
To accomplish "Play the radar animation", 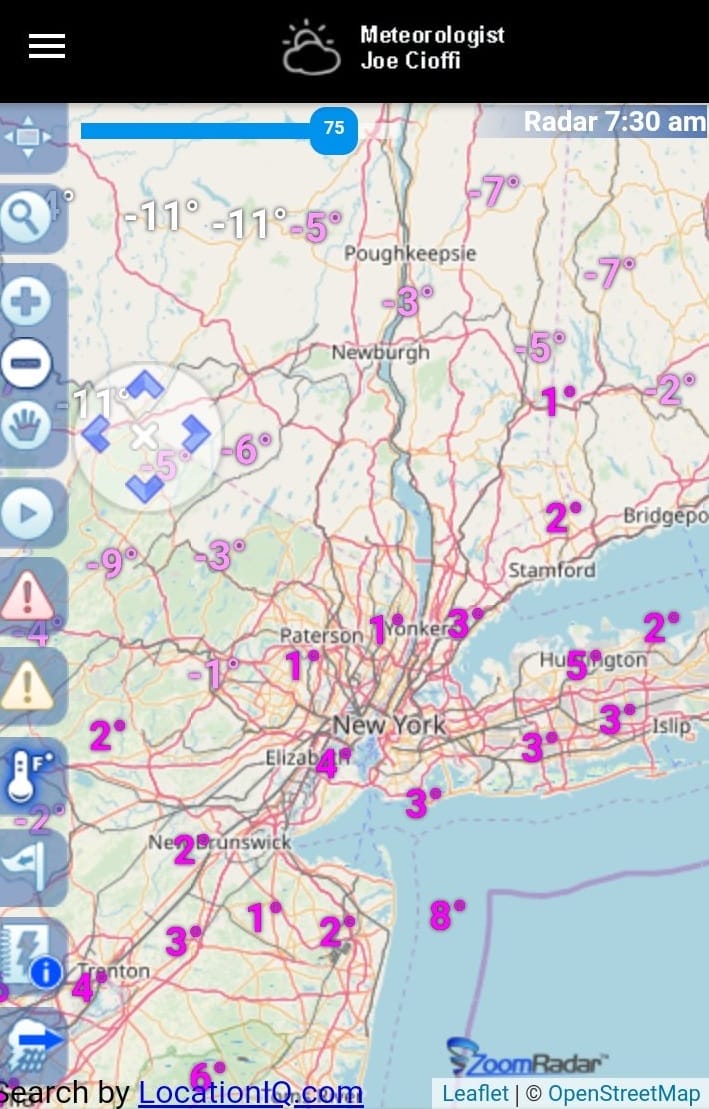I will [x=27, y=514].
